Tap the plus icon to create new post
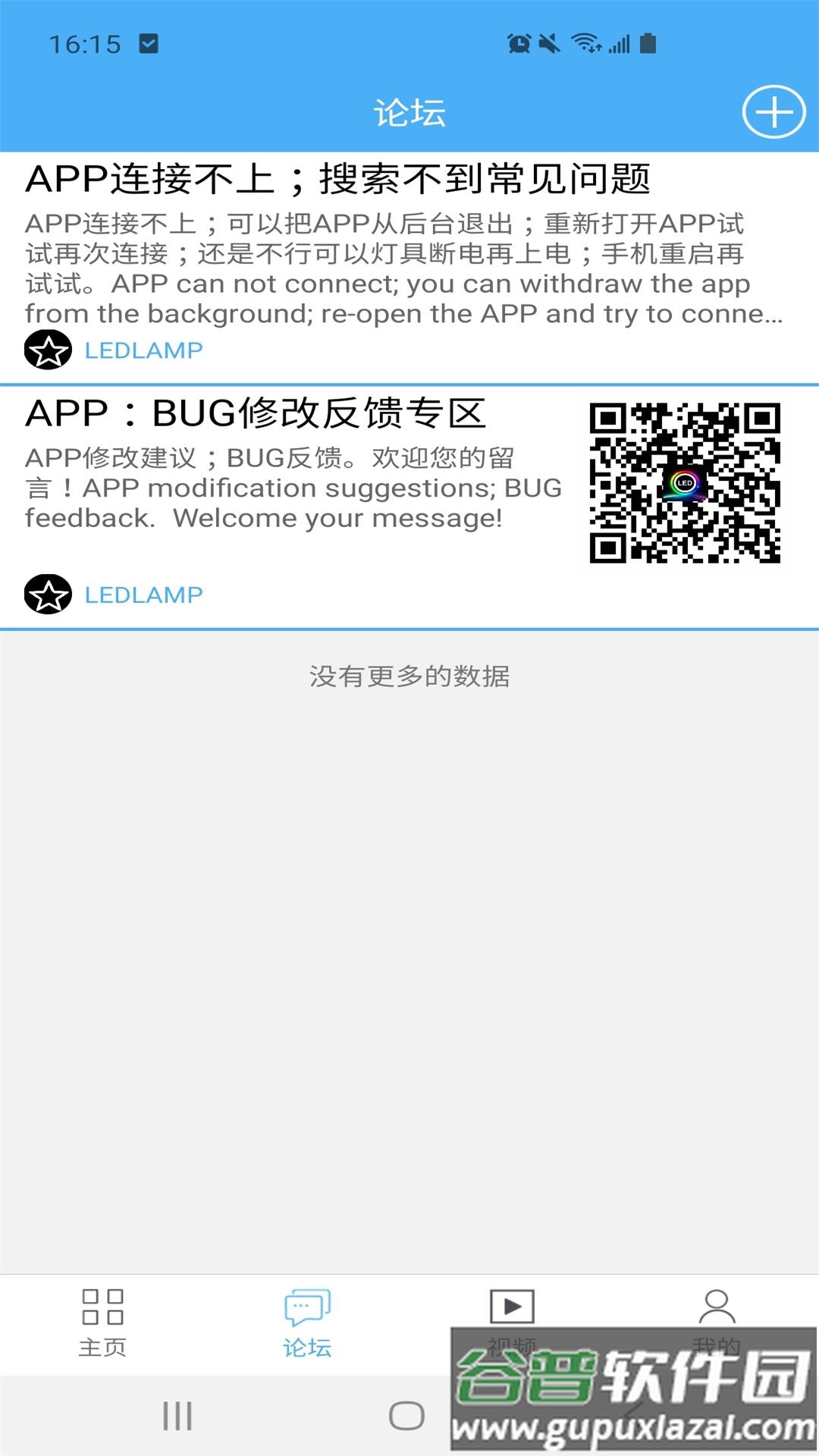Screen dimensions: 819x1456 pyautogui.click(x=773, y=111)
